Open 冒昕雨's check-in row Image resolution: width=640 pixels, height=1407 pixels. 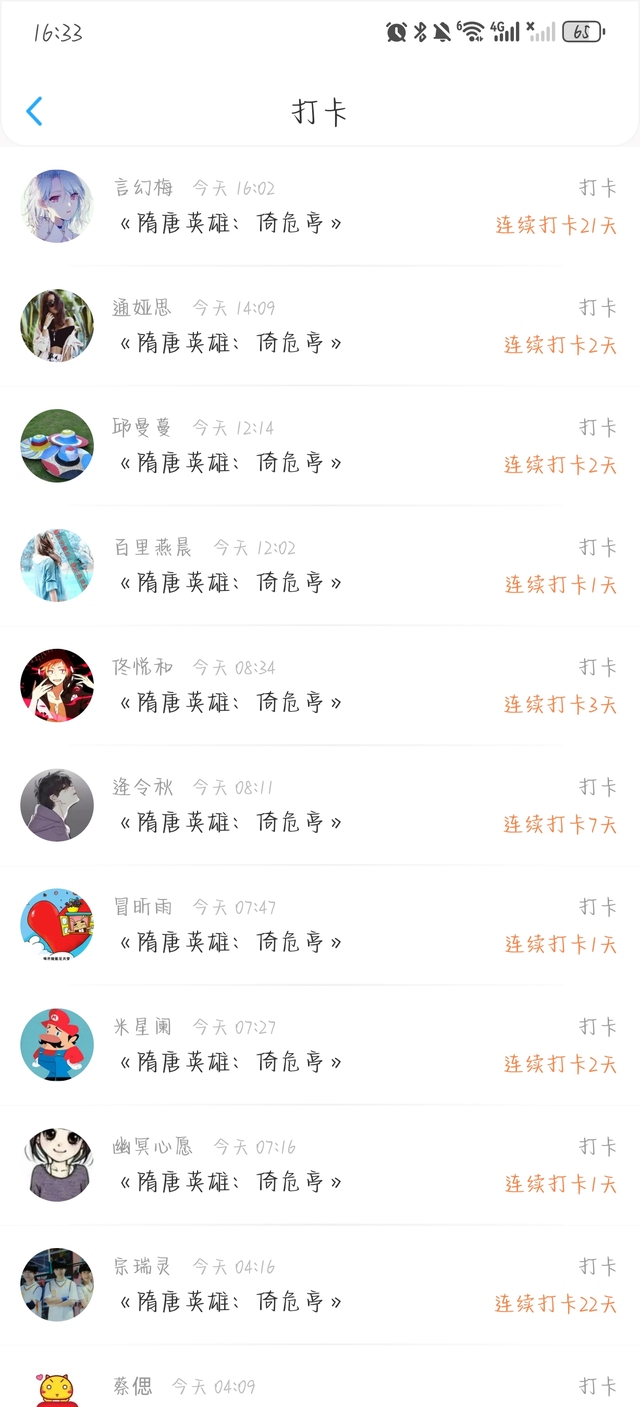(320, 926)
